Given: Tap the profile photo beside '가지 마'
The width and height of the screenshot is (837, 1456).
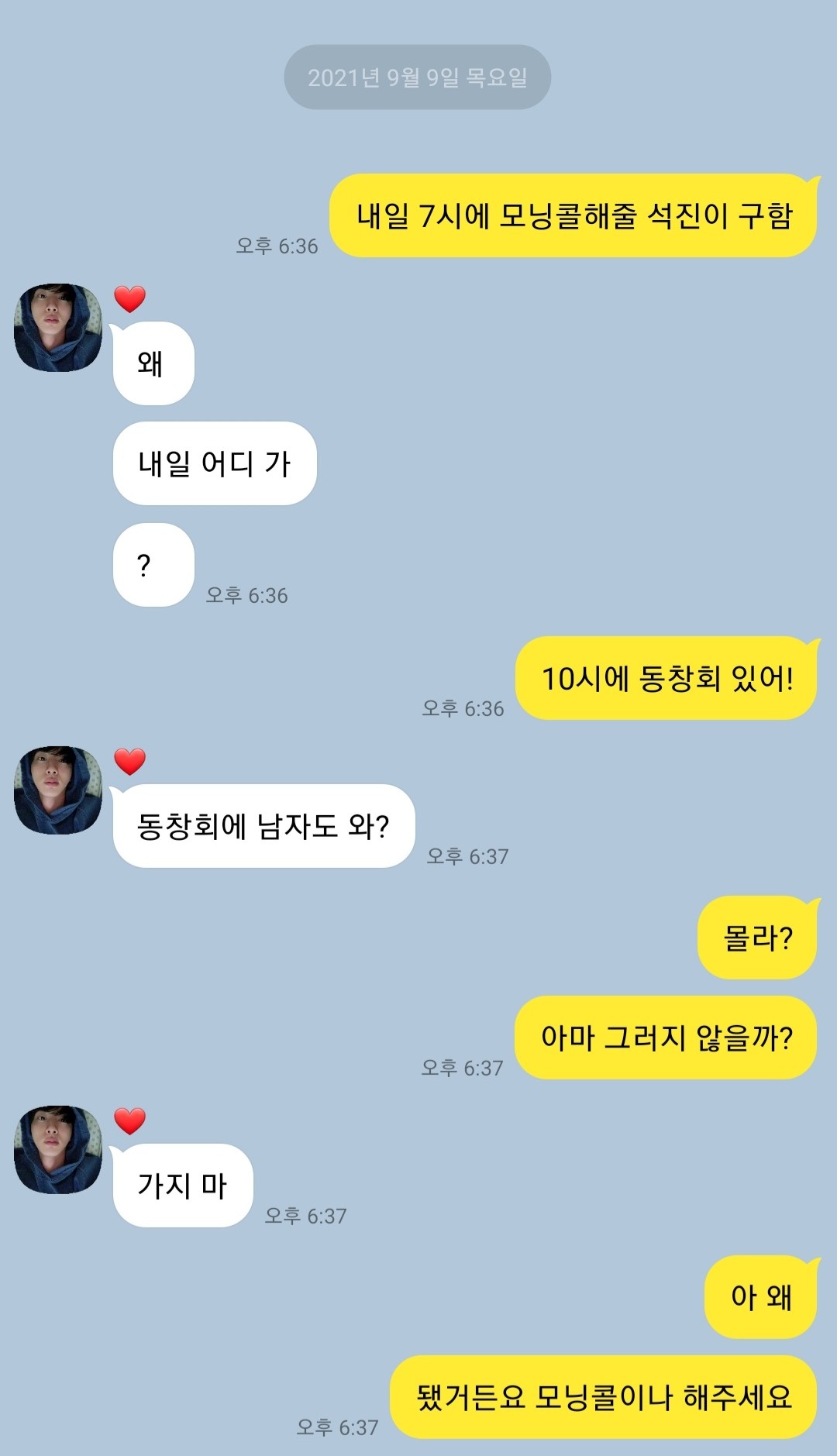Looking at the screenshot, I should [x=58, y=1150].
